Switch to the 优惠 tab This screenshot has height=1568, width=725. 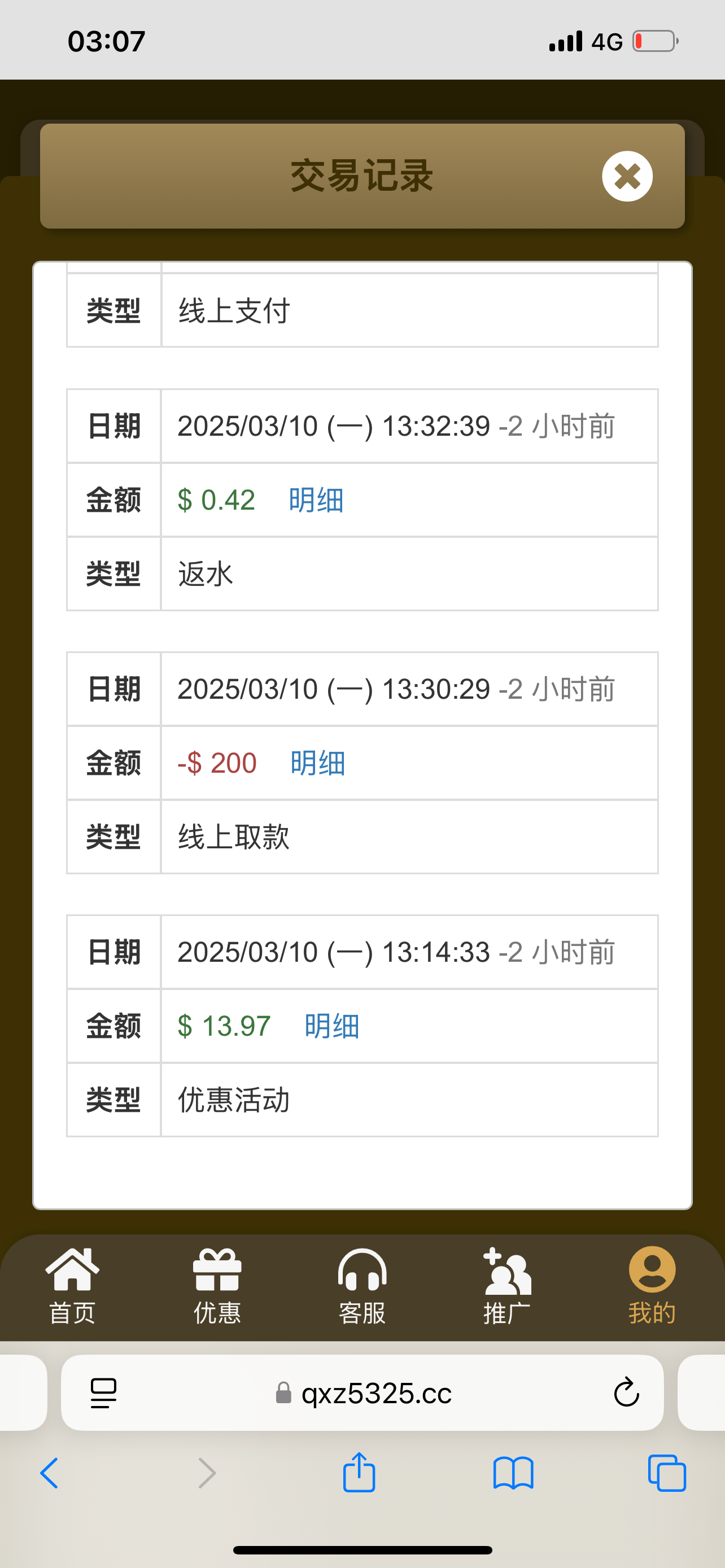tap(217, 1285)
